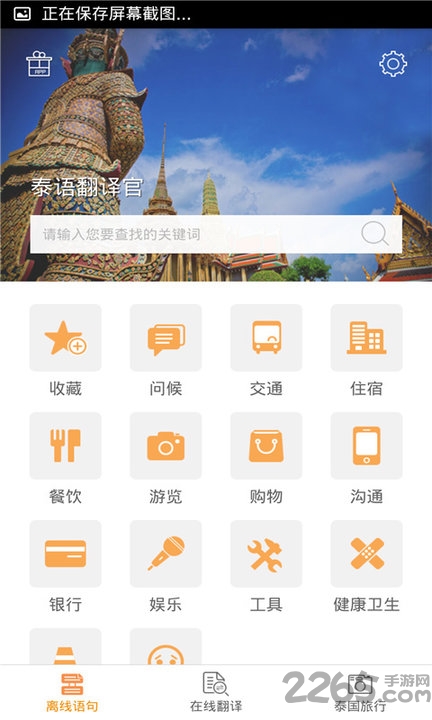This screenshot has height=720, width=432.
Task: Switch to the 在线翻译 tab
Action: click(x=216, y=693)
